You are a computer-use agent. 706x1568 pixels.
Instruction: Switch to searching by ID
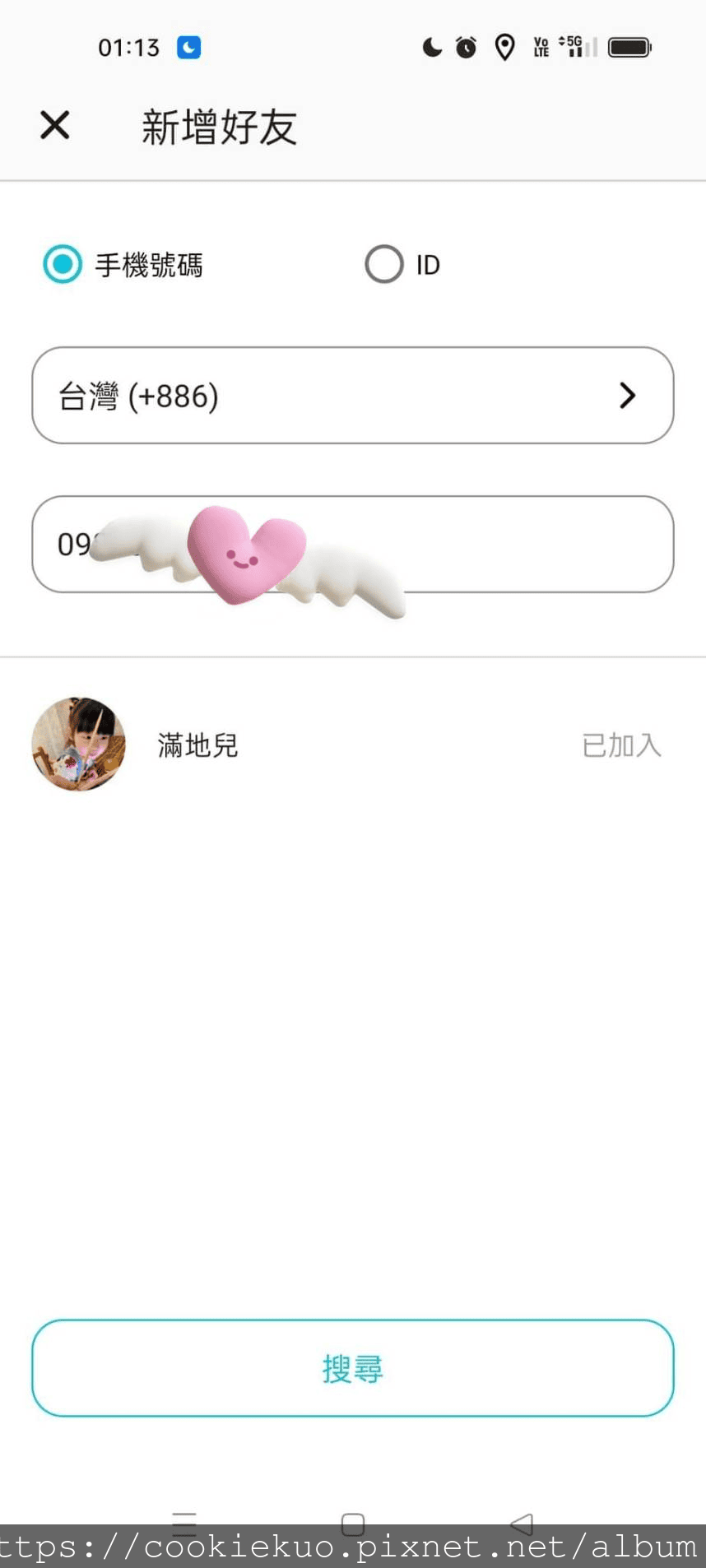(x=384, y=265)
